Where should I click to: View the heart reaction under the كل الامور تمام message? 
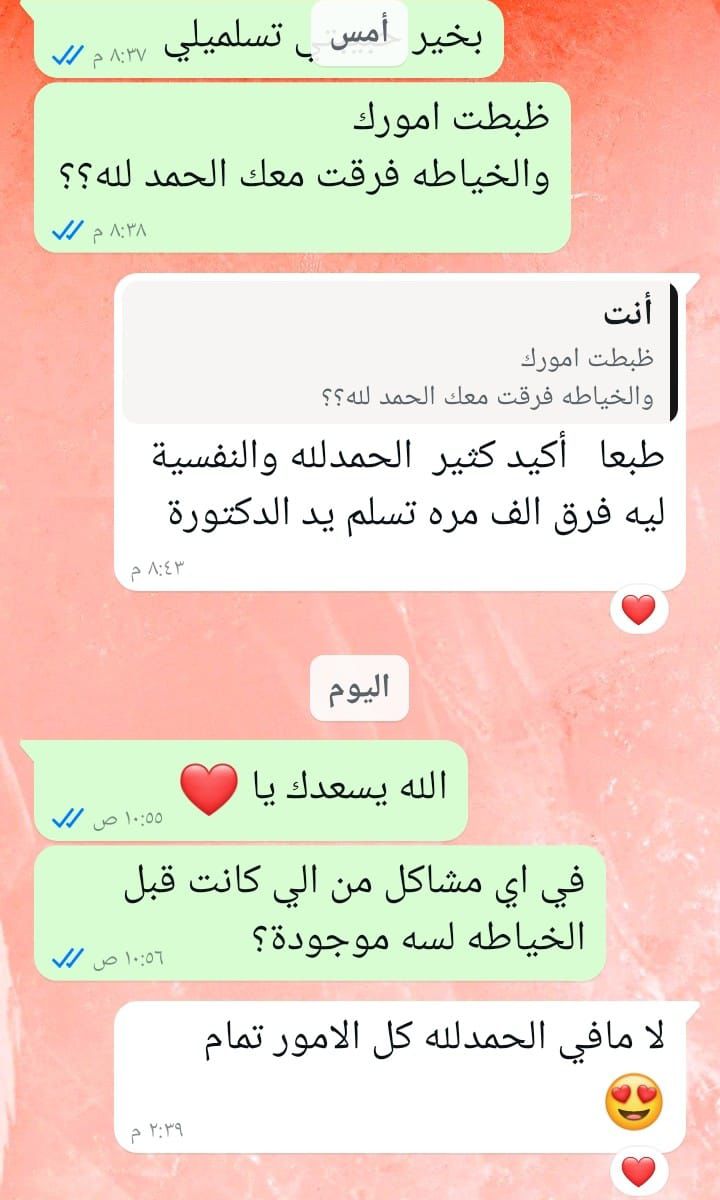(638, 1171)
